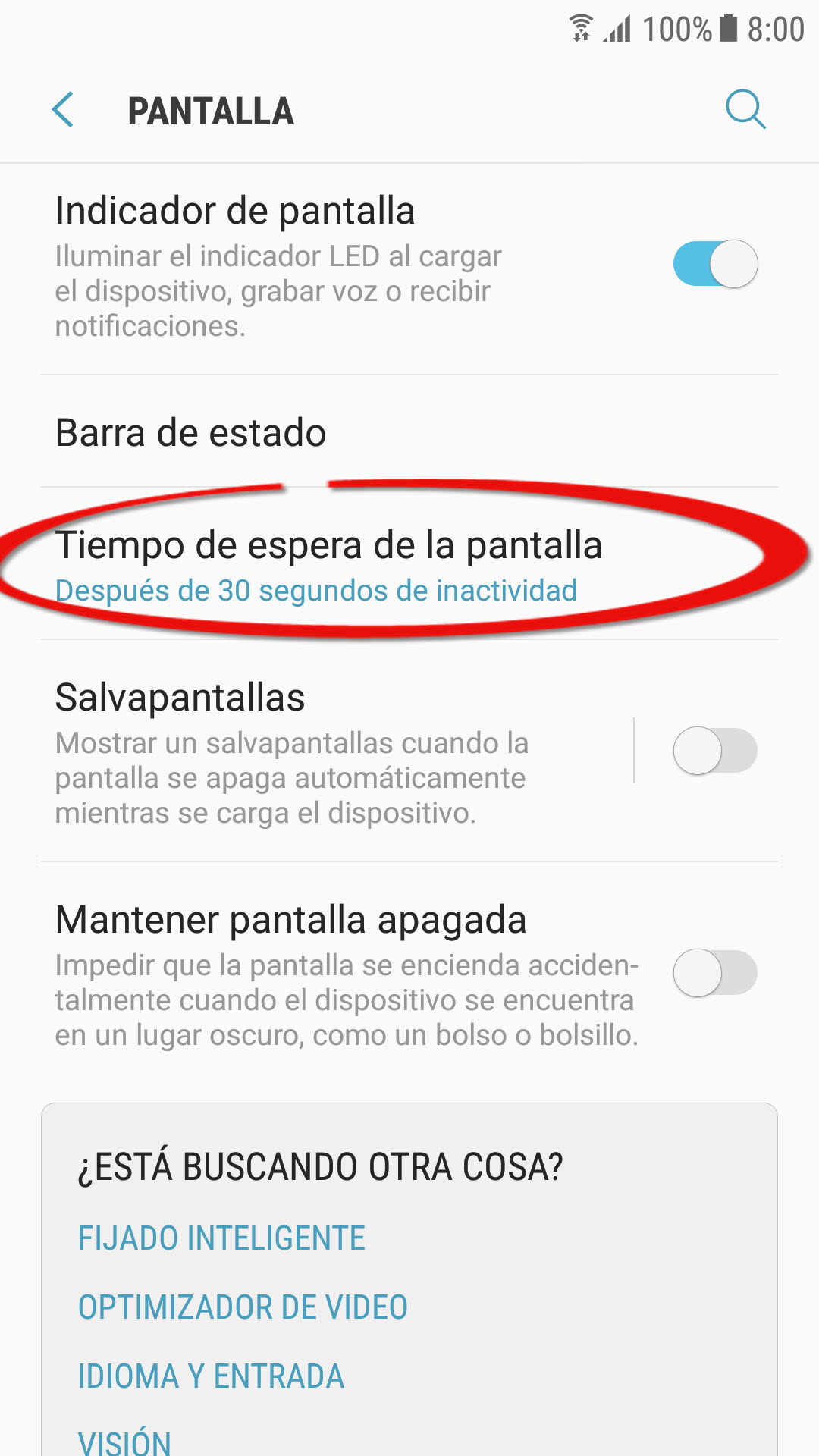Go to Fijado inteligente
Viewport: 819px width, 1456px height.
(221, 1238)
